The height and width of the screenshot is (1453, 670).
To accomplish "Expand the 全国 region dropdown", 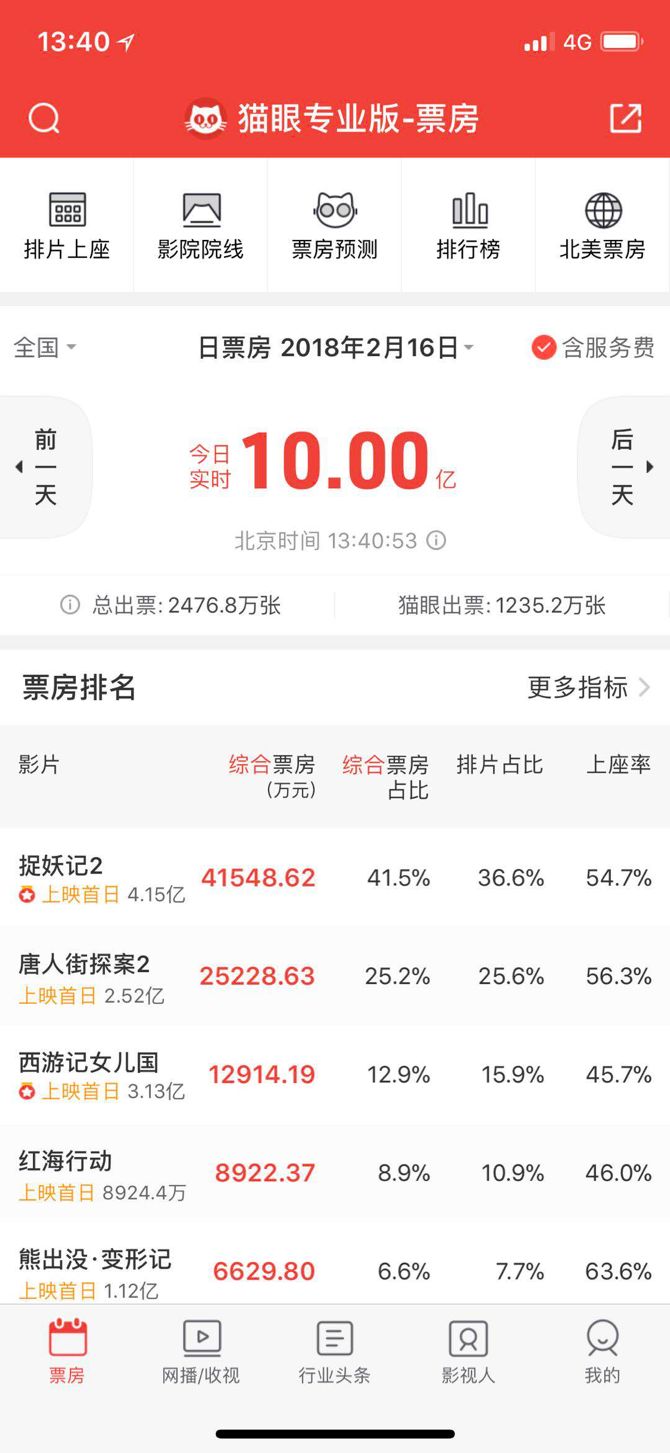I will 45,347.
